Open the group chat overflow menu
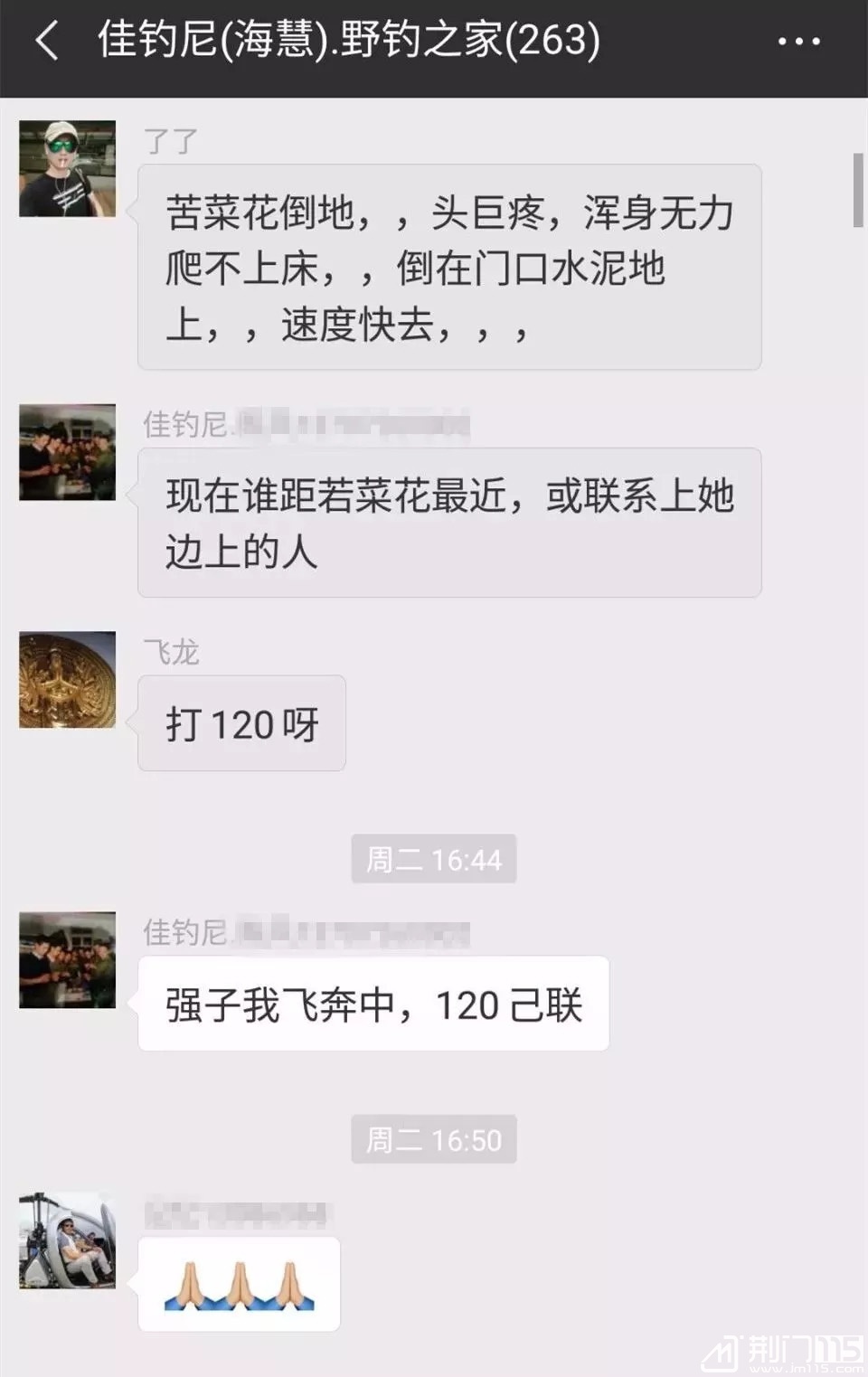Viewport: 868px width, 1377px height. [x=799, y=42]
